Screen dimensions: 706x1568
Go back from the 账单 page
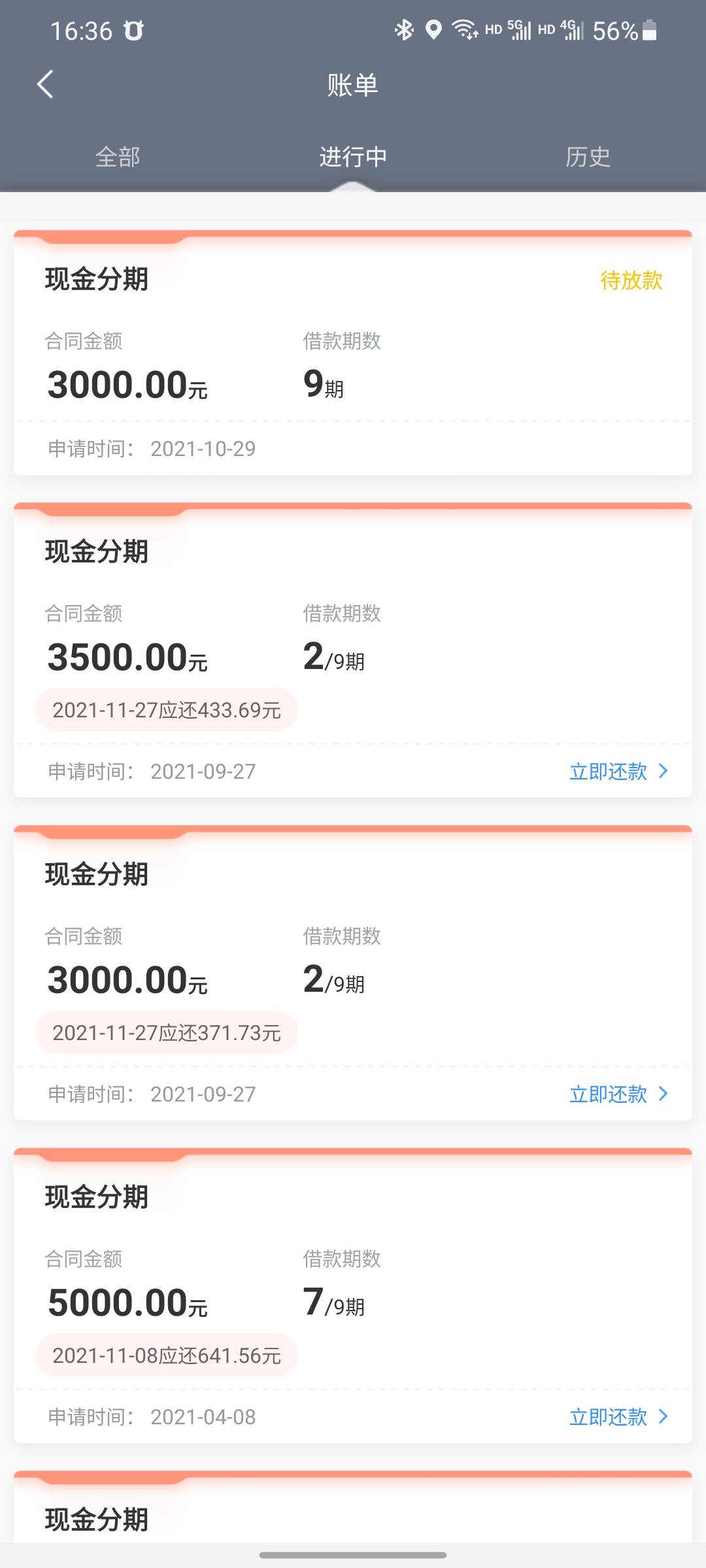click(45, 85)
